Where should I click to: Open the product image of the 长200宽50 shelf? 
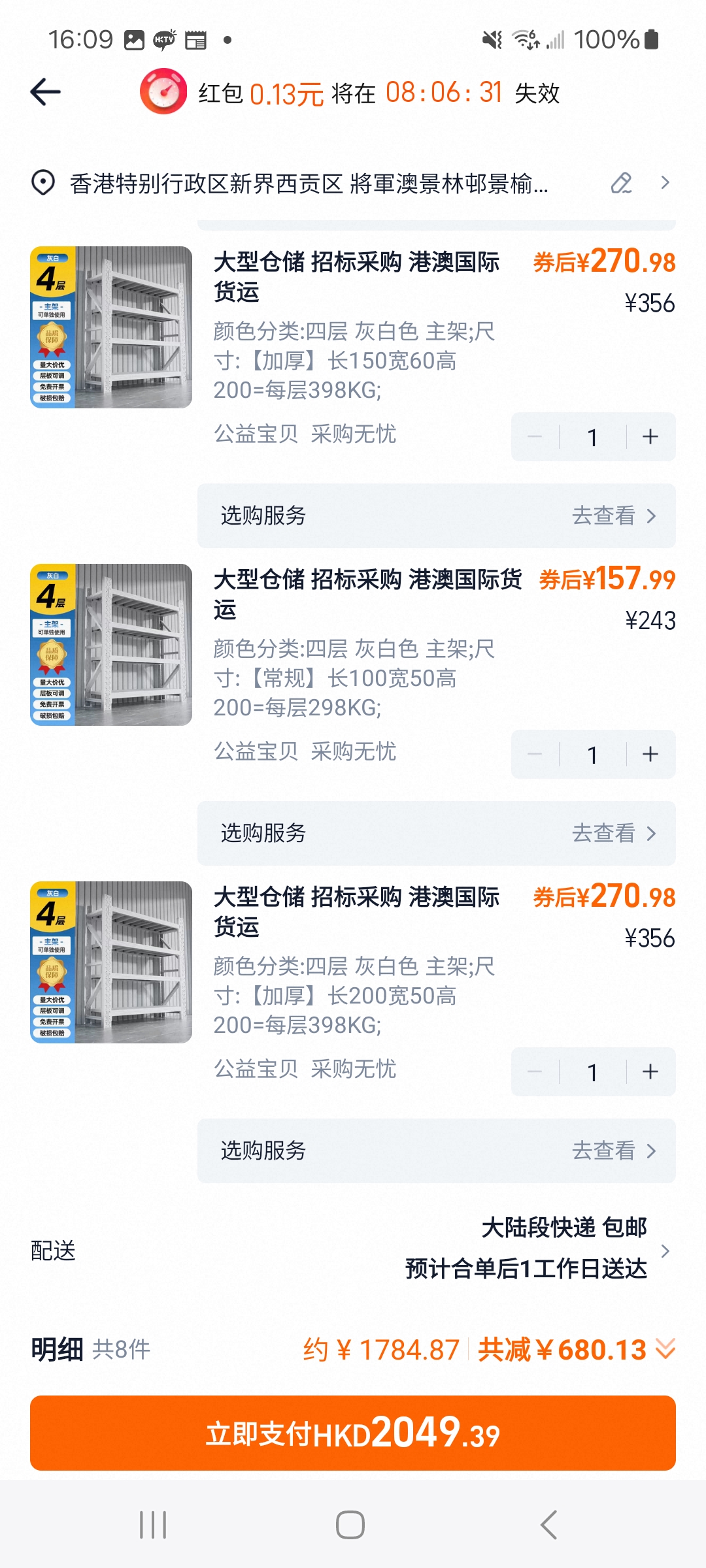111,962
